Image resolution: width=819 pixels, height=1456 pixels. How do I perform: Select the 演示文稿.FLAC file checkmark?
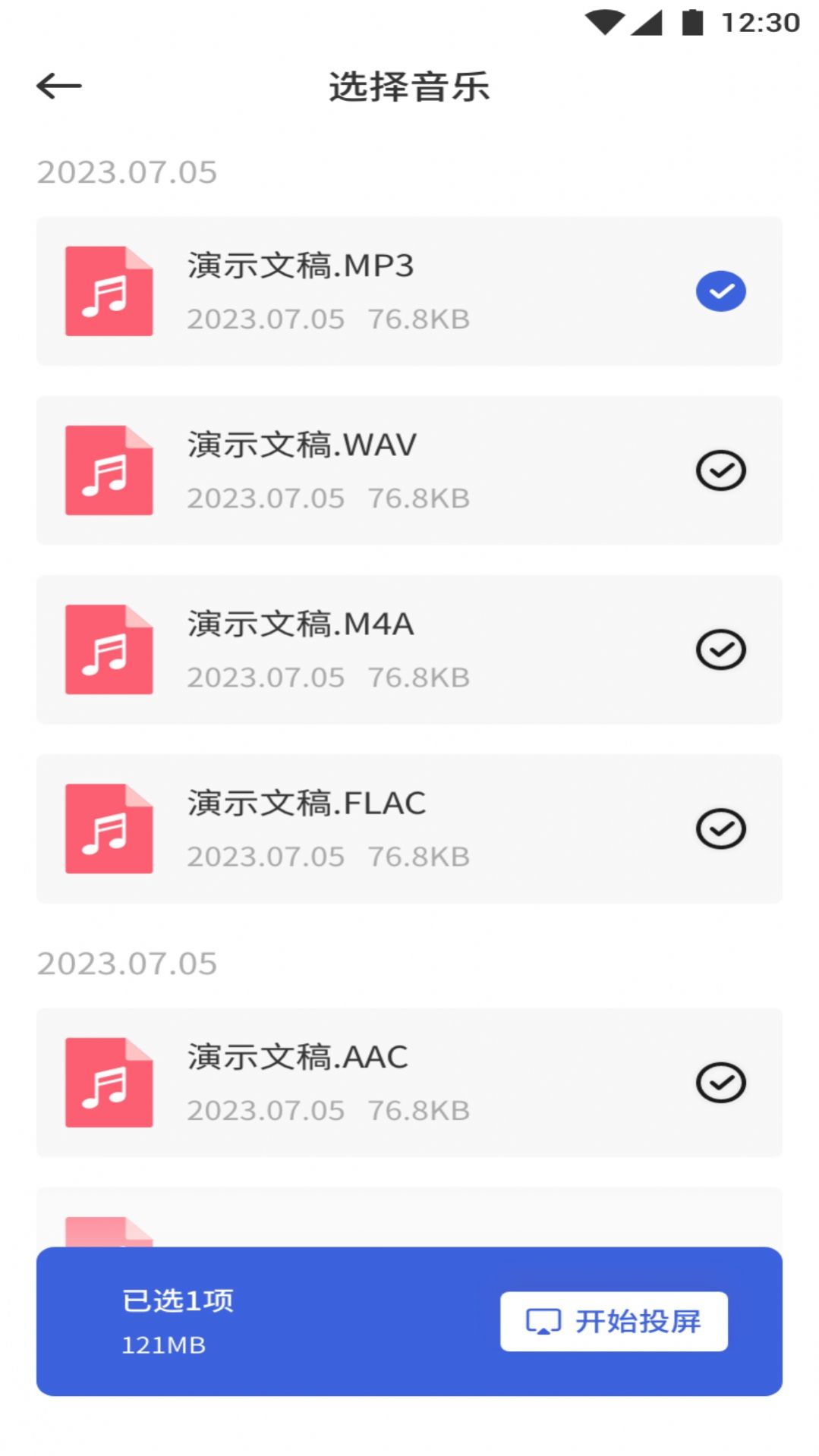click(x=720, y=829)
